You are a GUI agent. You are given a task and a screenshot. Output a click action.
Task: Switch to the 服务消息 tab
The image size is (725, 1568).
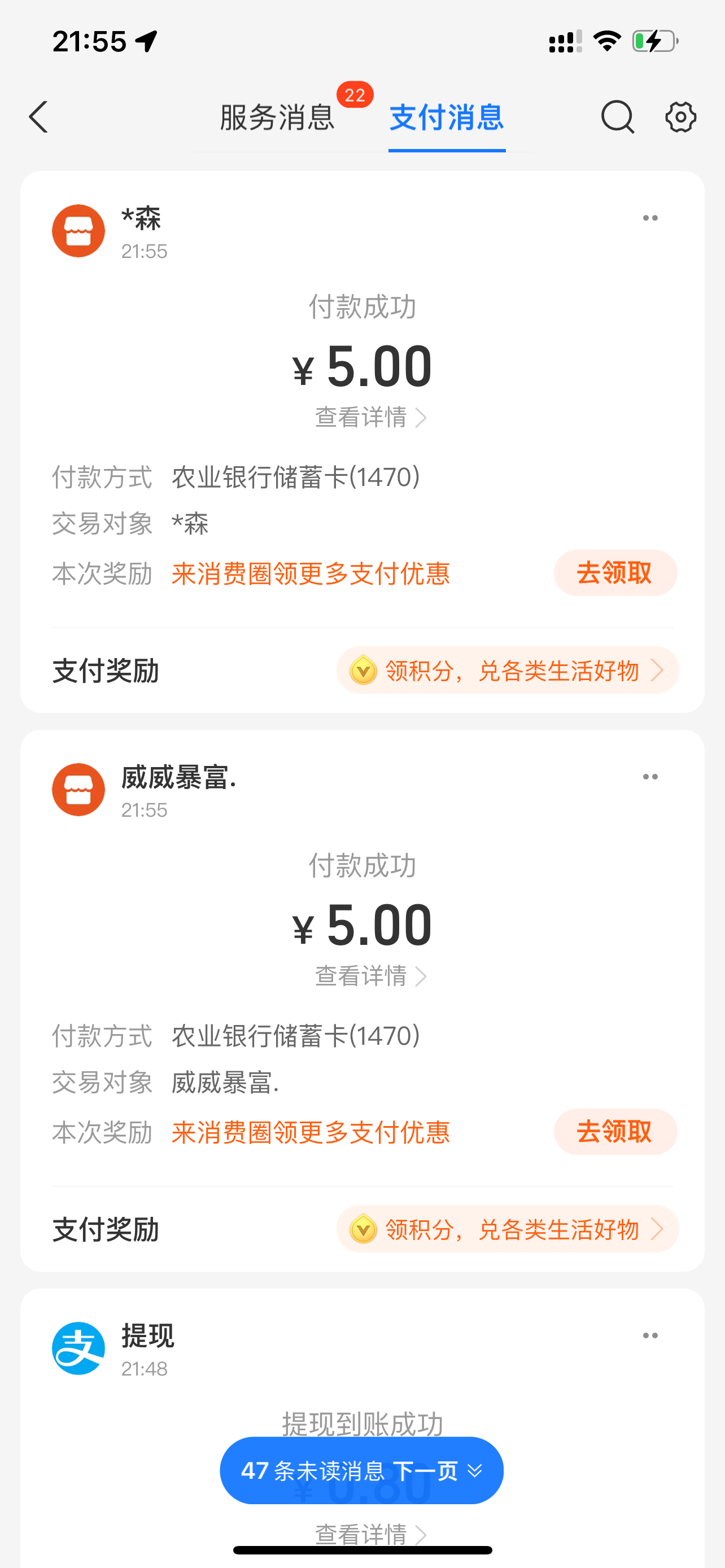point(277,117)
